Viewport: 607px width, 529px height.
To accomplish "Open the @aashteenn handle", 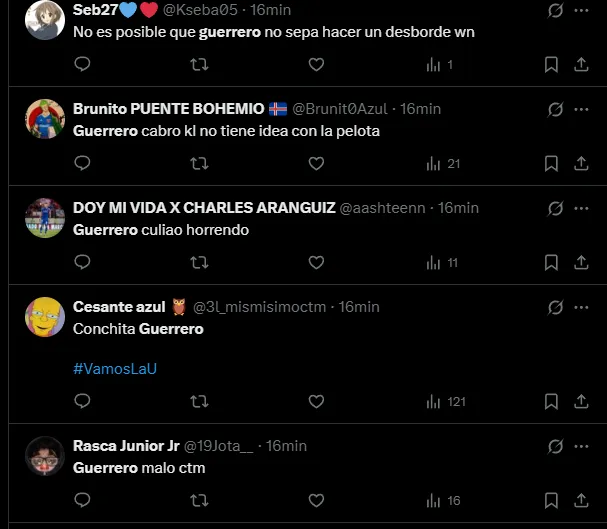I will point(384,208).
